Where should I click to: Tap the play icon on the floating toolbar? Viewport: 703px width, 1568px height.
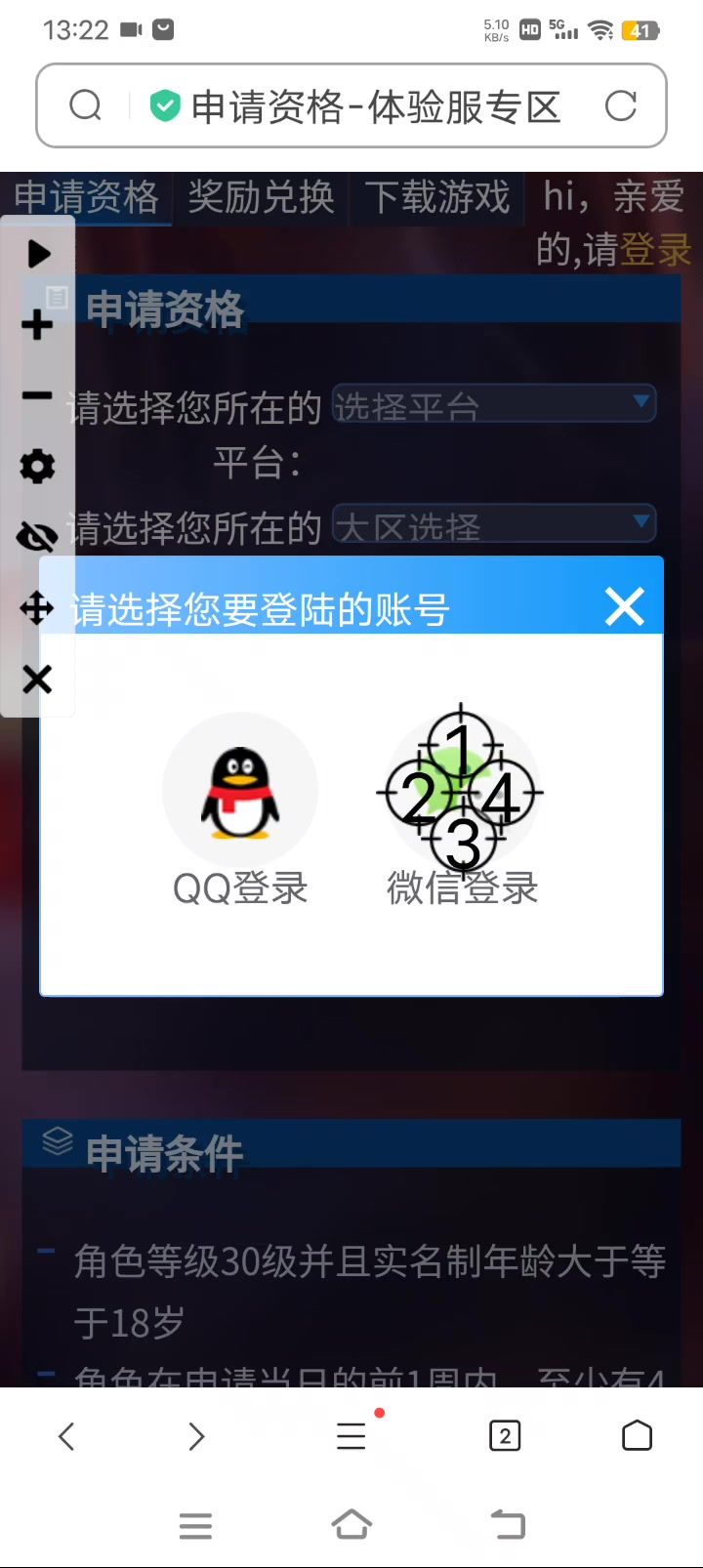pyautogui.click(x=38, y=254)
